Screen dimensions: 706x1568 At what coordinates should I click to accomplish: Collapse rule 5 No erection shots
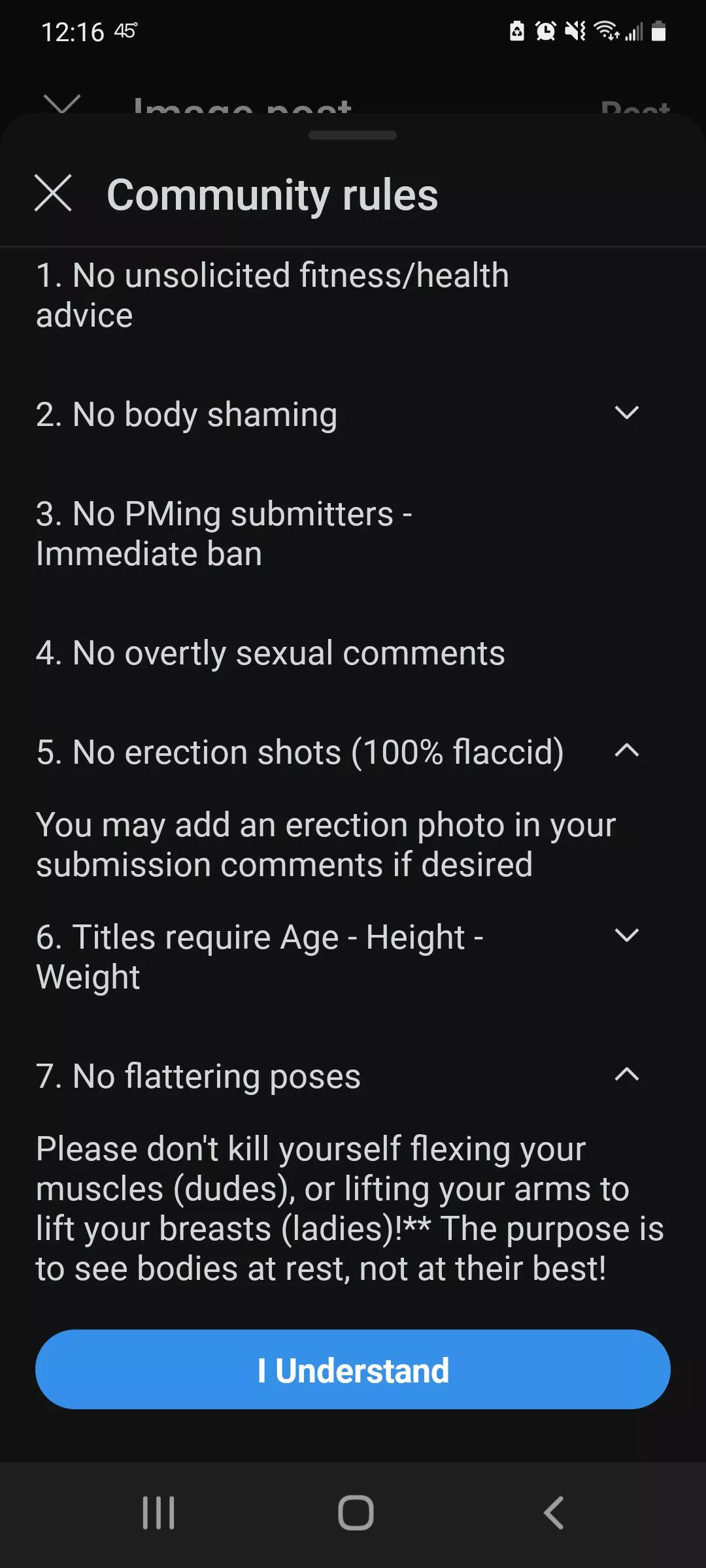point(626,751)
